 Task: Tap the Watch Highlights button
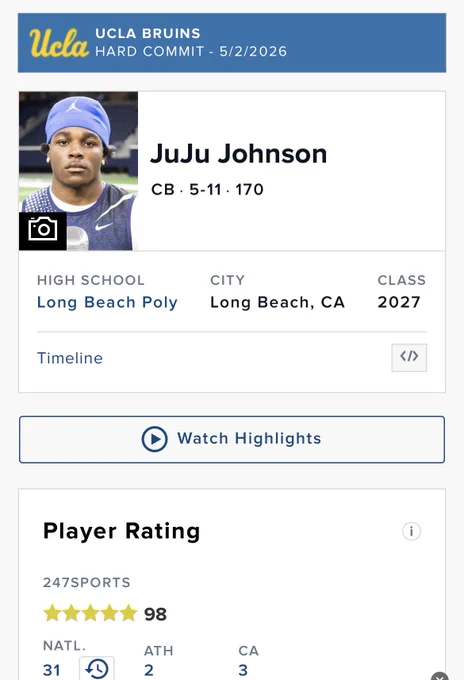[x=232, y=439]
